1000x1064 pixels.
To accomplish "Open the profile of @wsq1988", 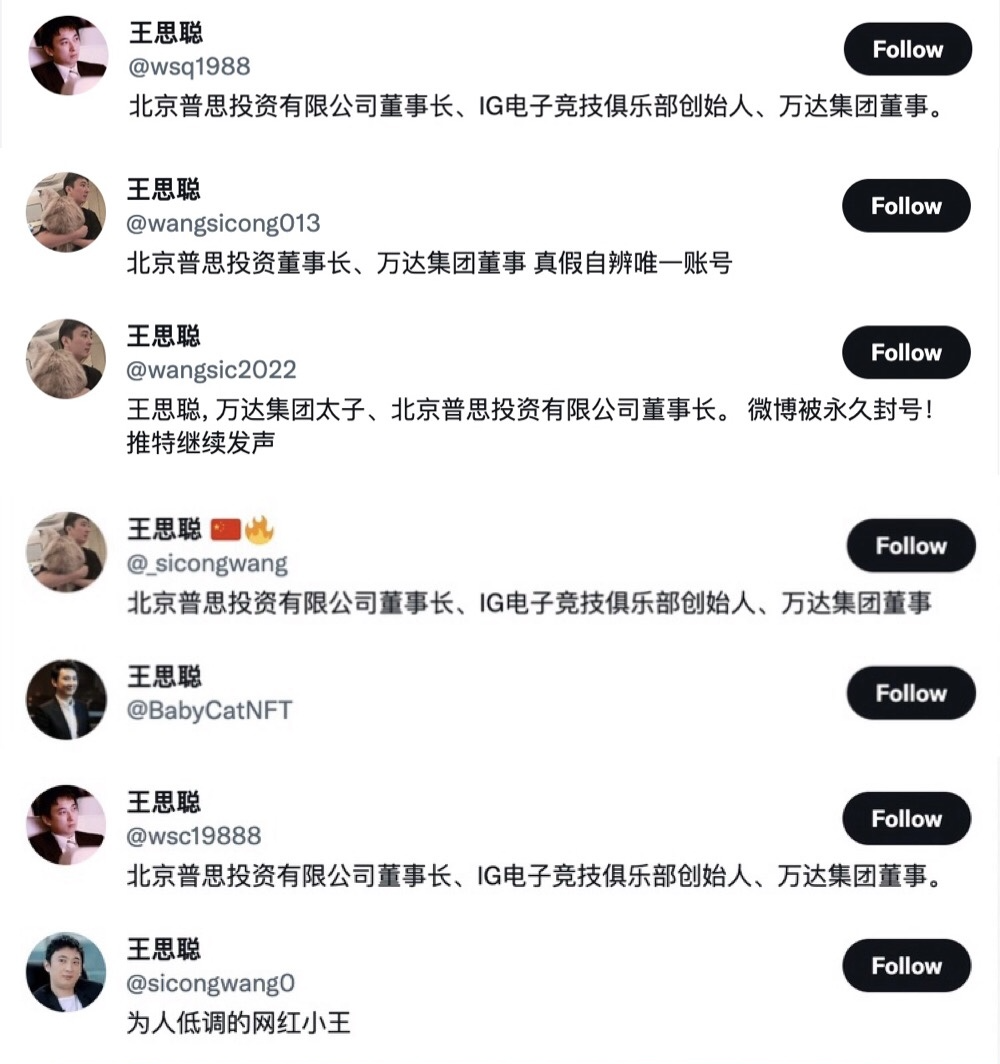I will (189, 67).
